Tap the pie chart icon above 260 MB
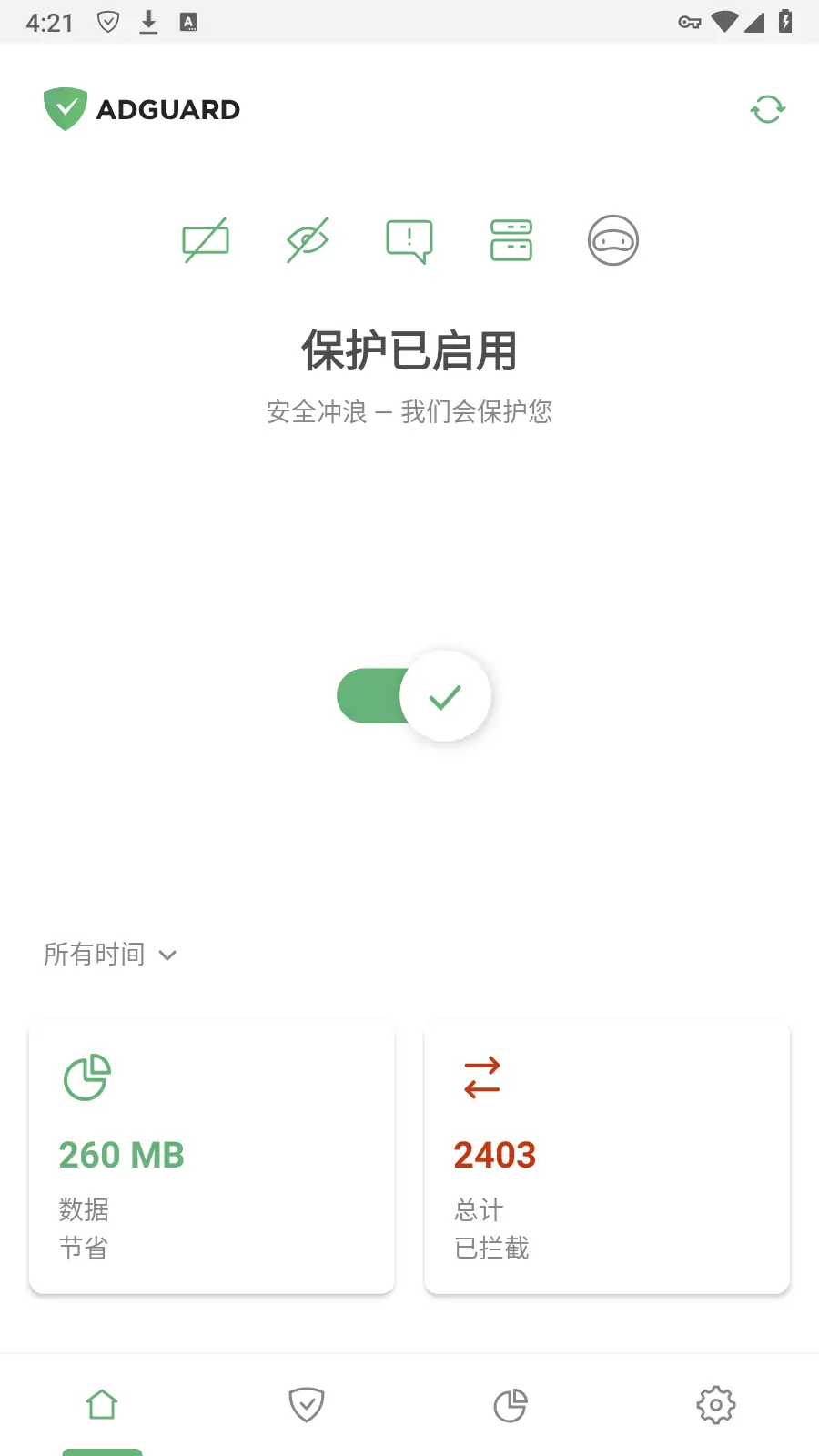The image size is (819, 1456). tap(86, 1079)
